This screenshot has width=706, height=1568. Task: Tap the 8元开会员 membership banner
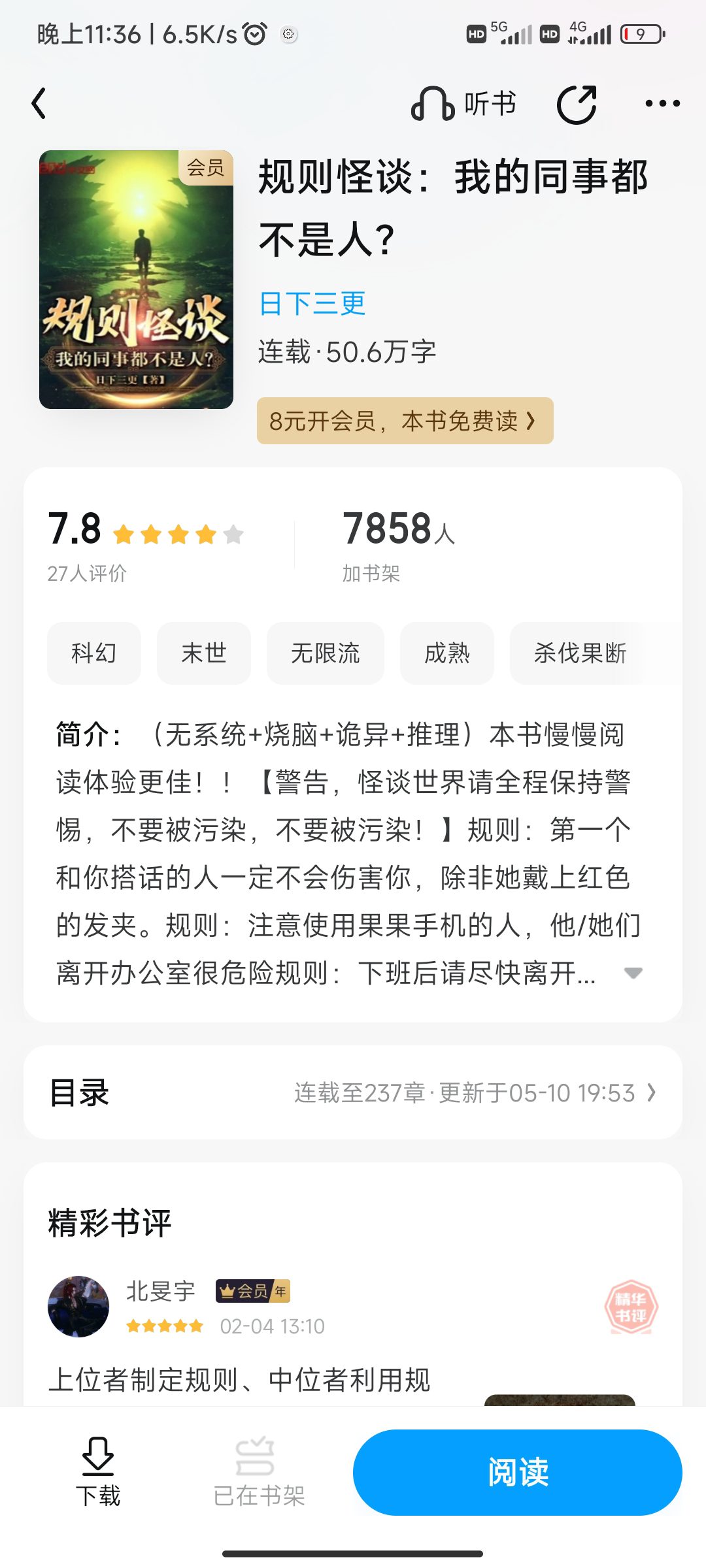coord(405,421)
